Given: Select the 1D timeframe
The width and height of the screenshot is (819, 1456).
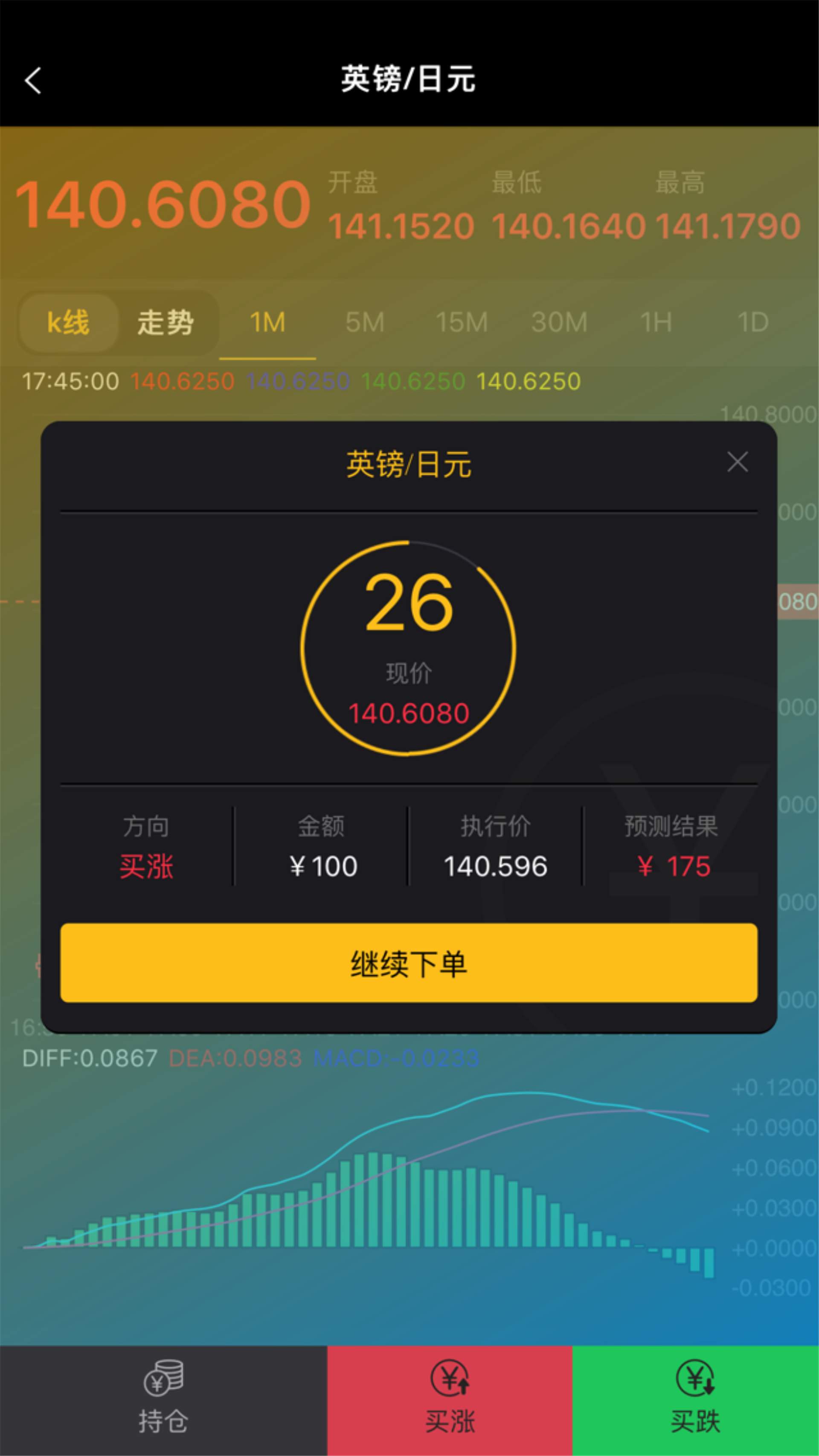Looking at the screenshot, I should pyautogui.click(x=753, y=323).
